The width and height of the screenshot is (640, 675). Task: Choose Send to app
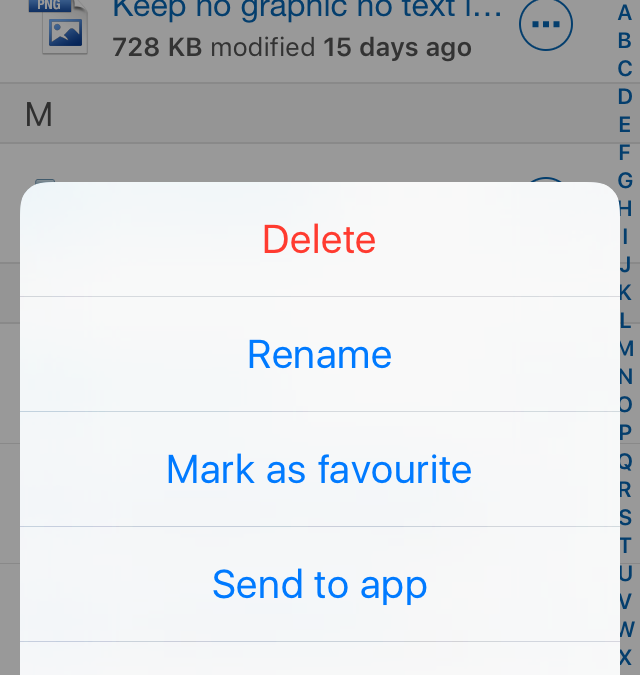tap(319, 584)
